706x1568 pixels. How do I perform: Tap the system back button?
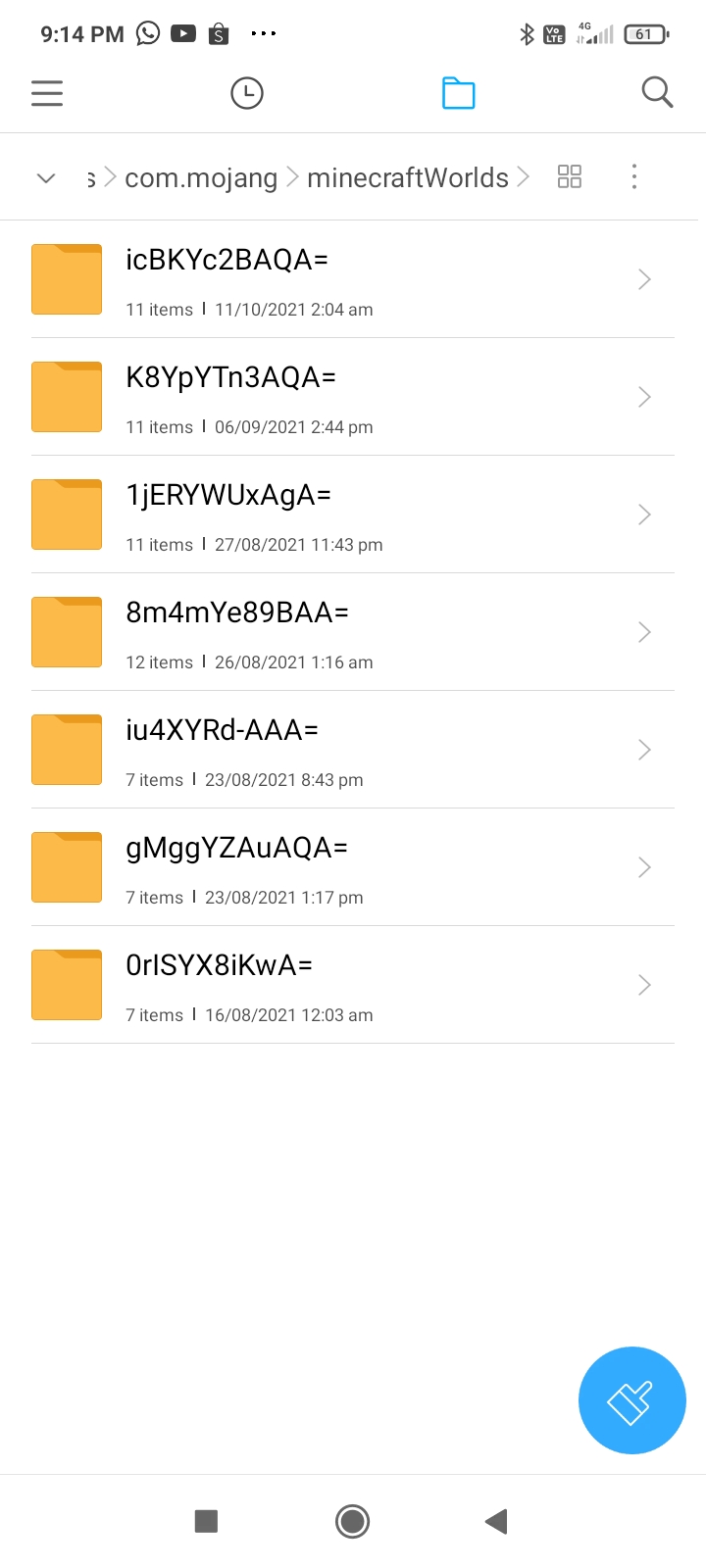[x=496, y=1521]
